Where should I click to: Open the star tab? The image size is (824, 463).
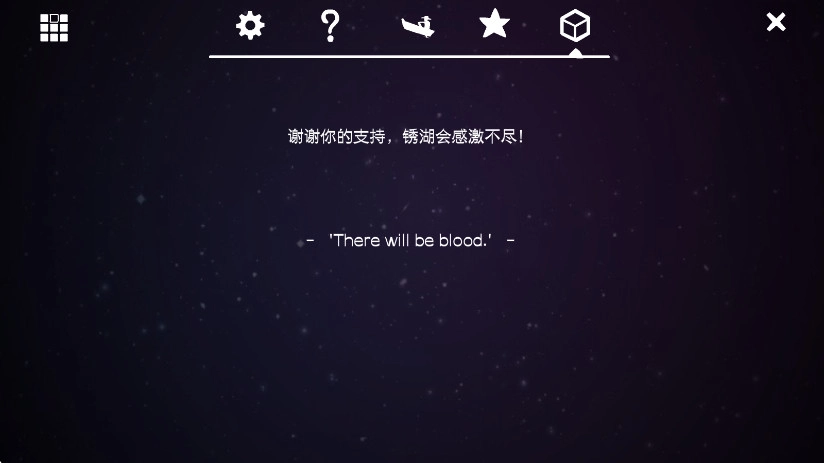tap(494, 24)
